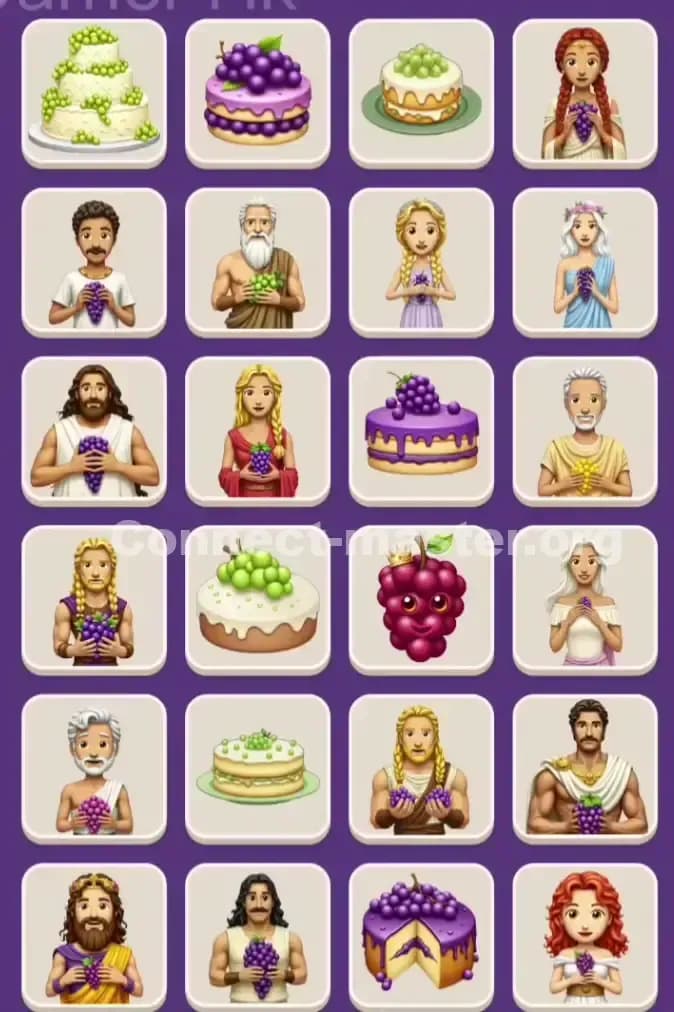Select the blonde braided man in a purple vest
The height and width of the screenshot is (1012, 674).
point(94,600)
